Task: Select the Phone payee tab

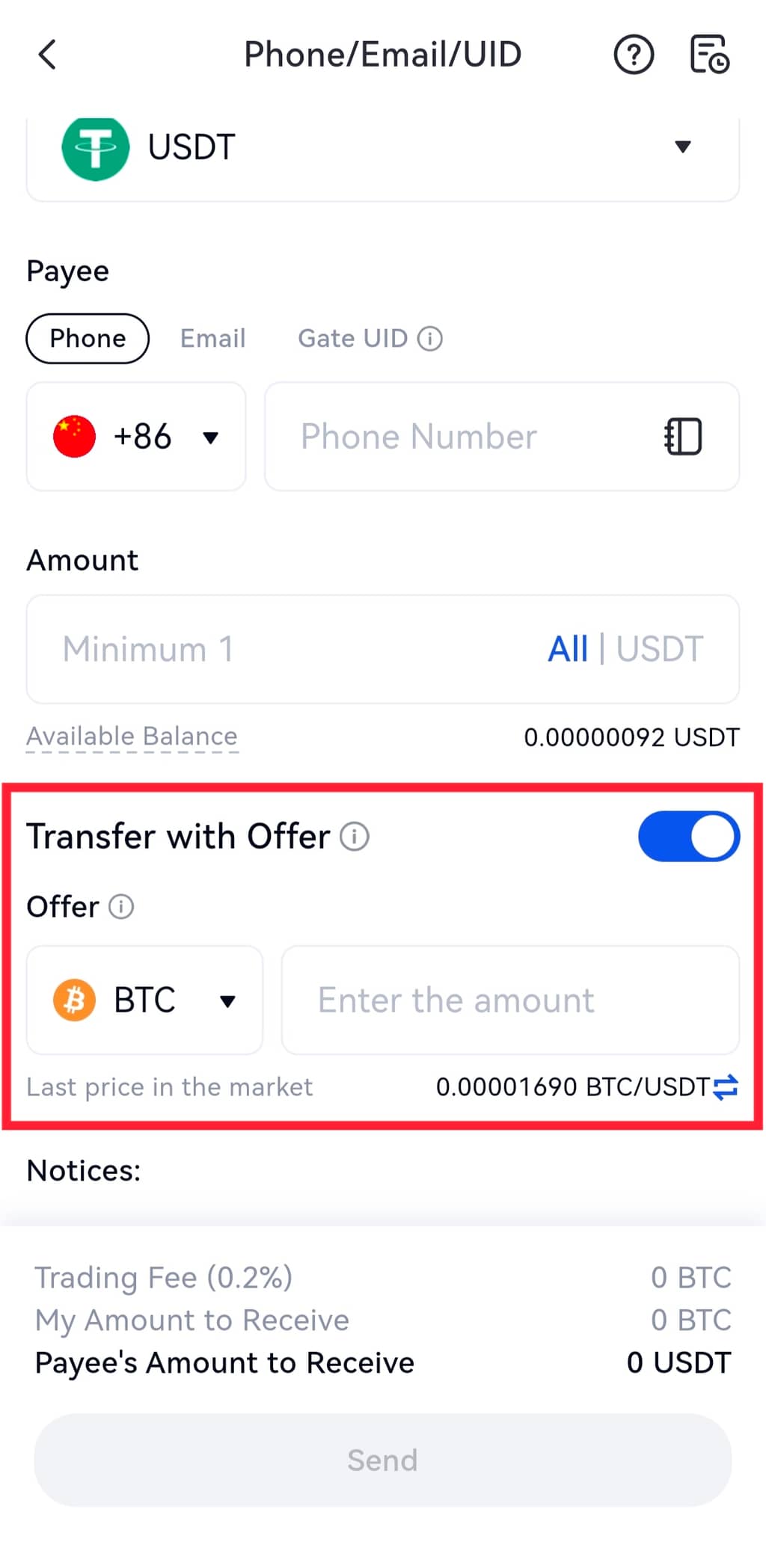Action: pos(88,339)
